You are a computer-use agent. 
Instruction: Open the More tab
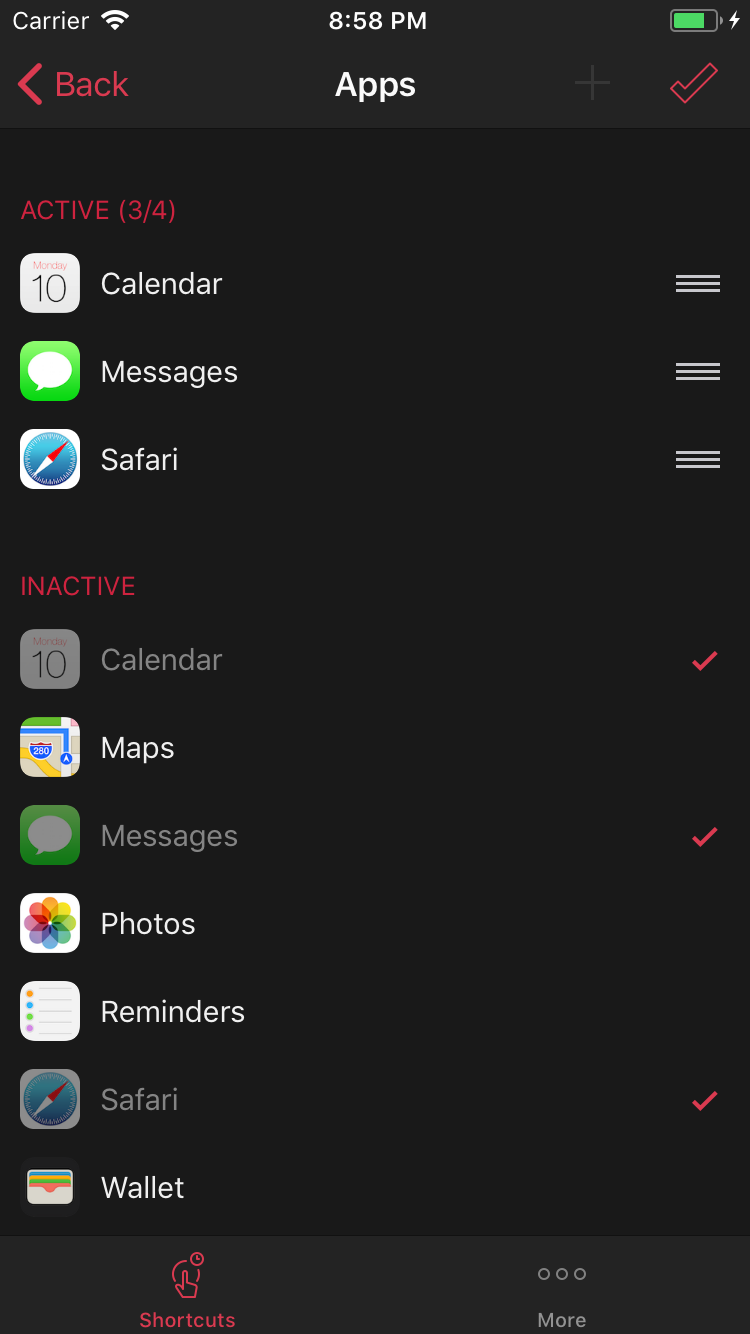(562, 1290)
